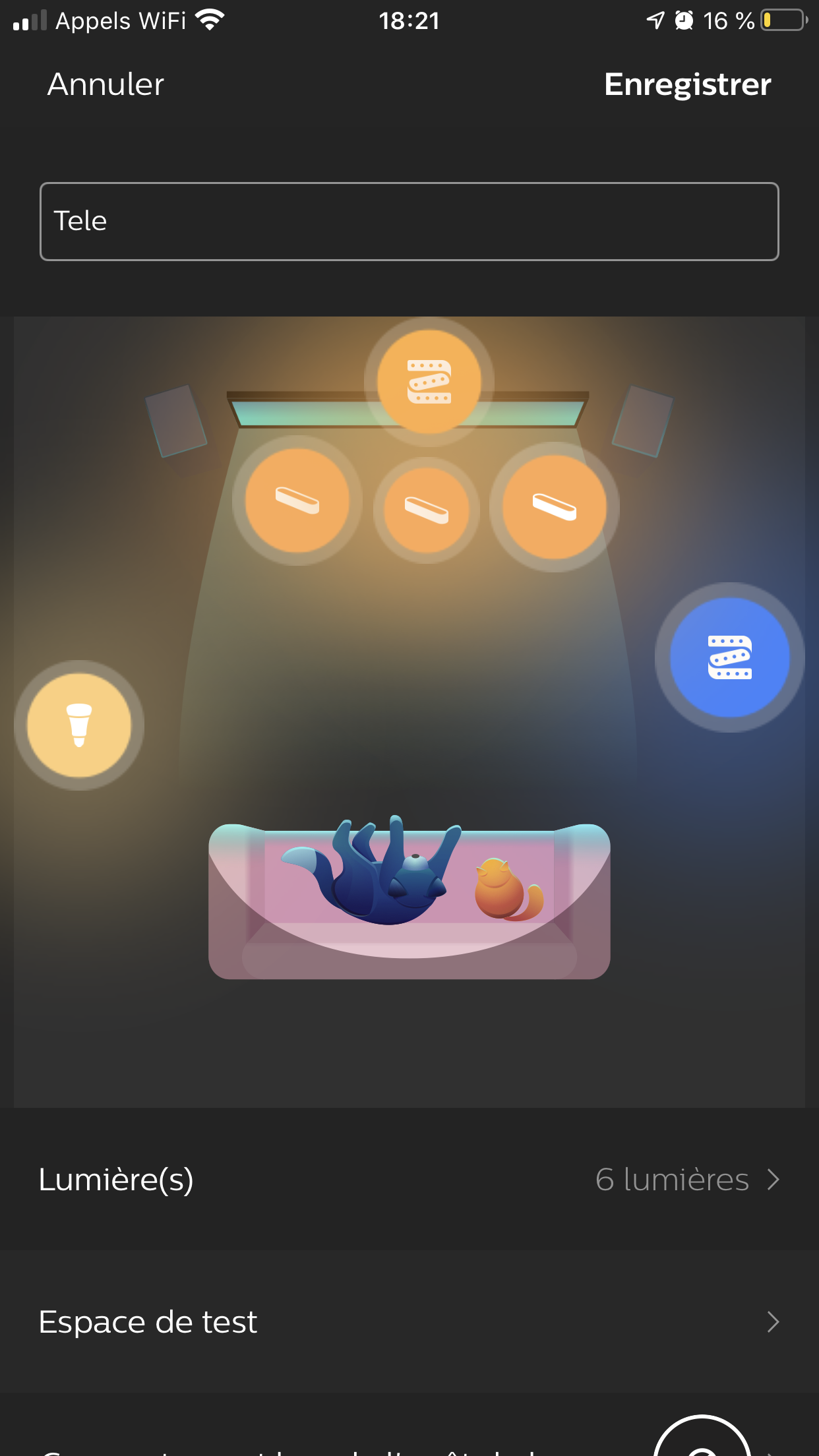The height and width of the screenshot is (1456, 819).
Task: Edit the Tele name field
Action: (409, 222)
